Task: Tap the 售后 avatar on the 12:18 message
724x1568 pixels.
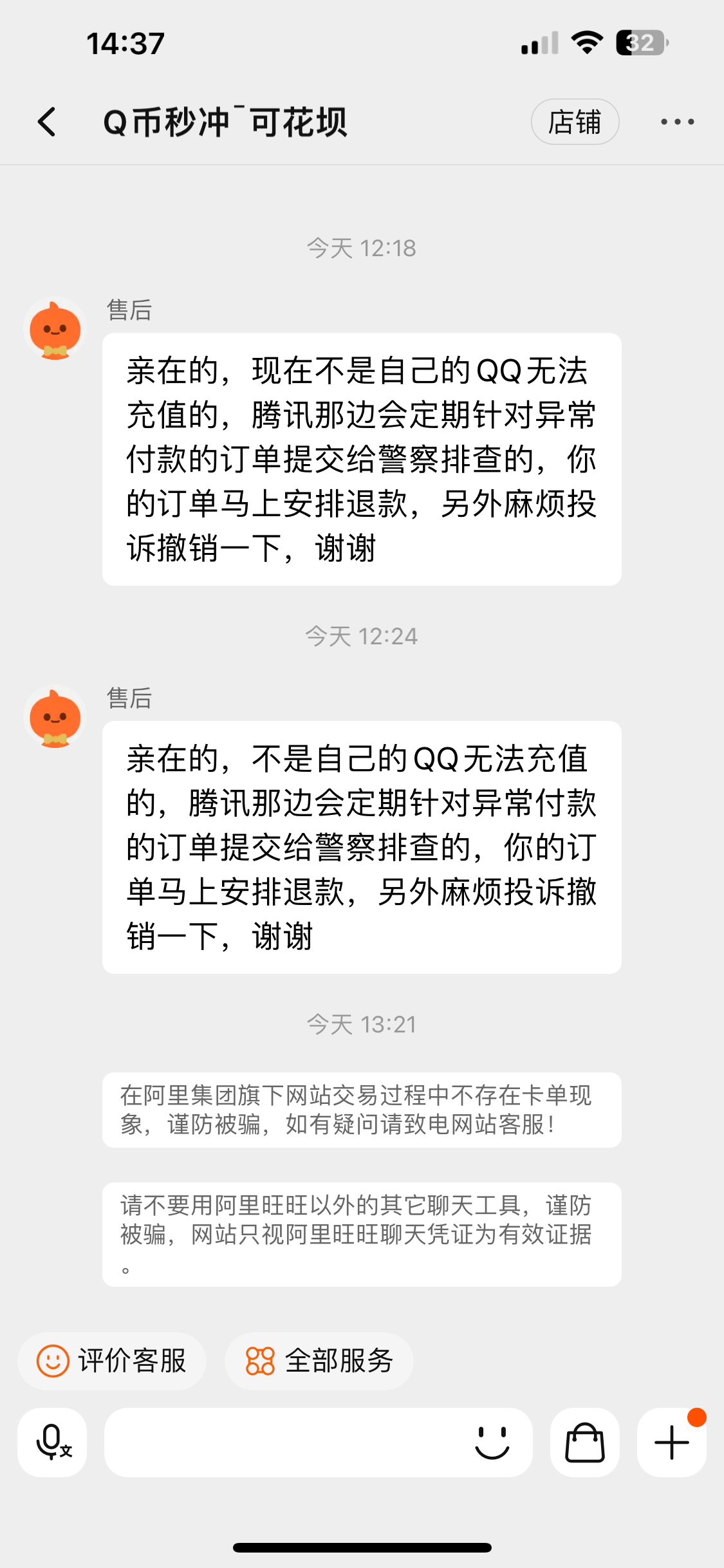Action: pyautogui.click(x=55, y=330)
